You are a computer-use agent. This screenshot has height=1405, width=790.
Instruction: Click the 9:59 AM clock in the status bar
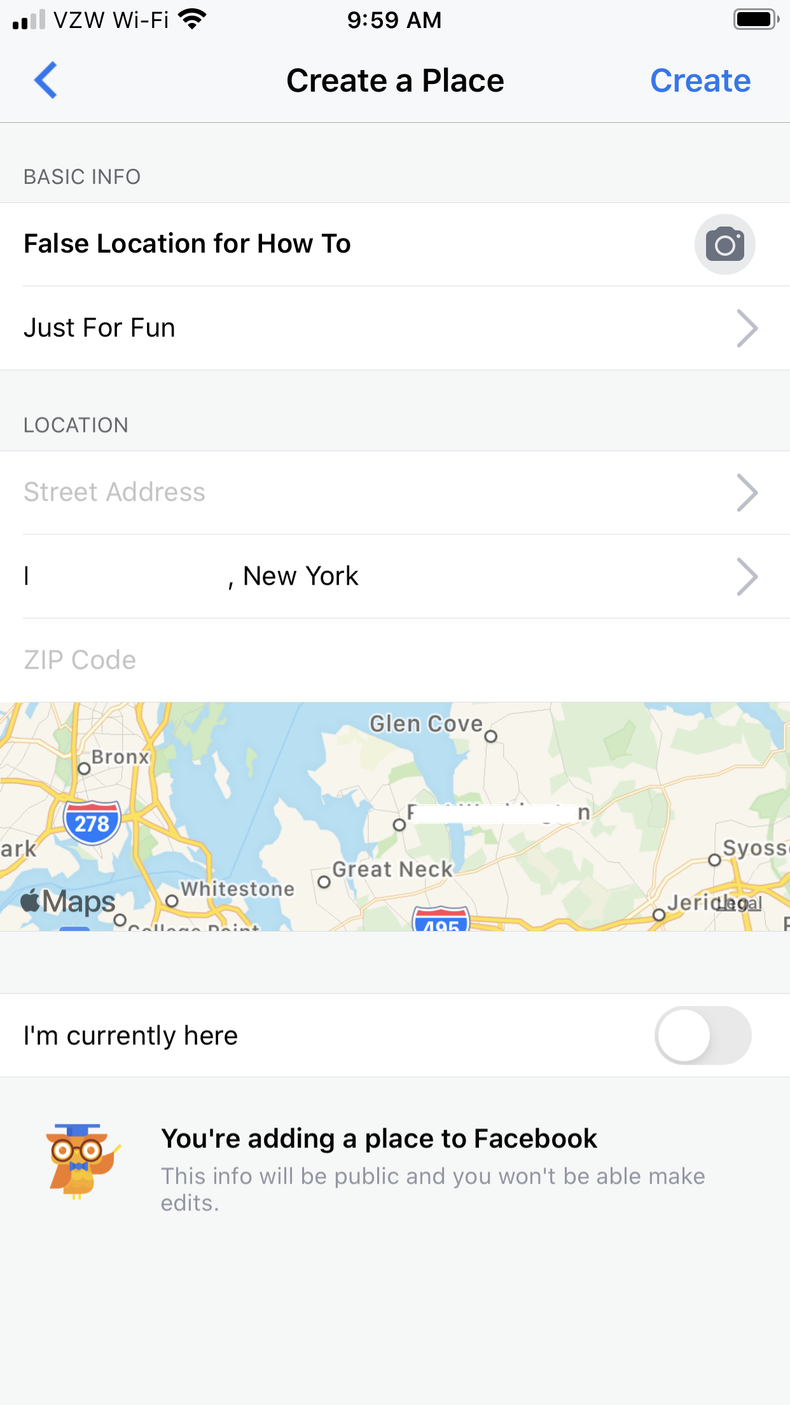click(394, 19)
